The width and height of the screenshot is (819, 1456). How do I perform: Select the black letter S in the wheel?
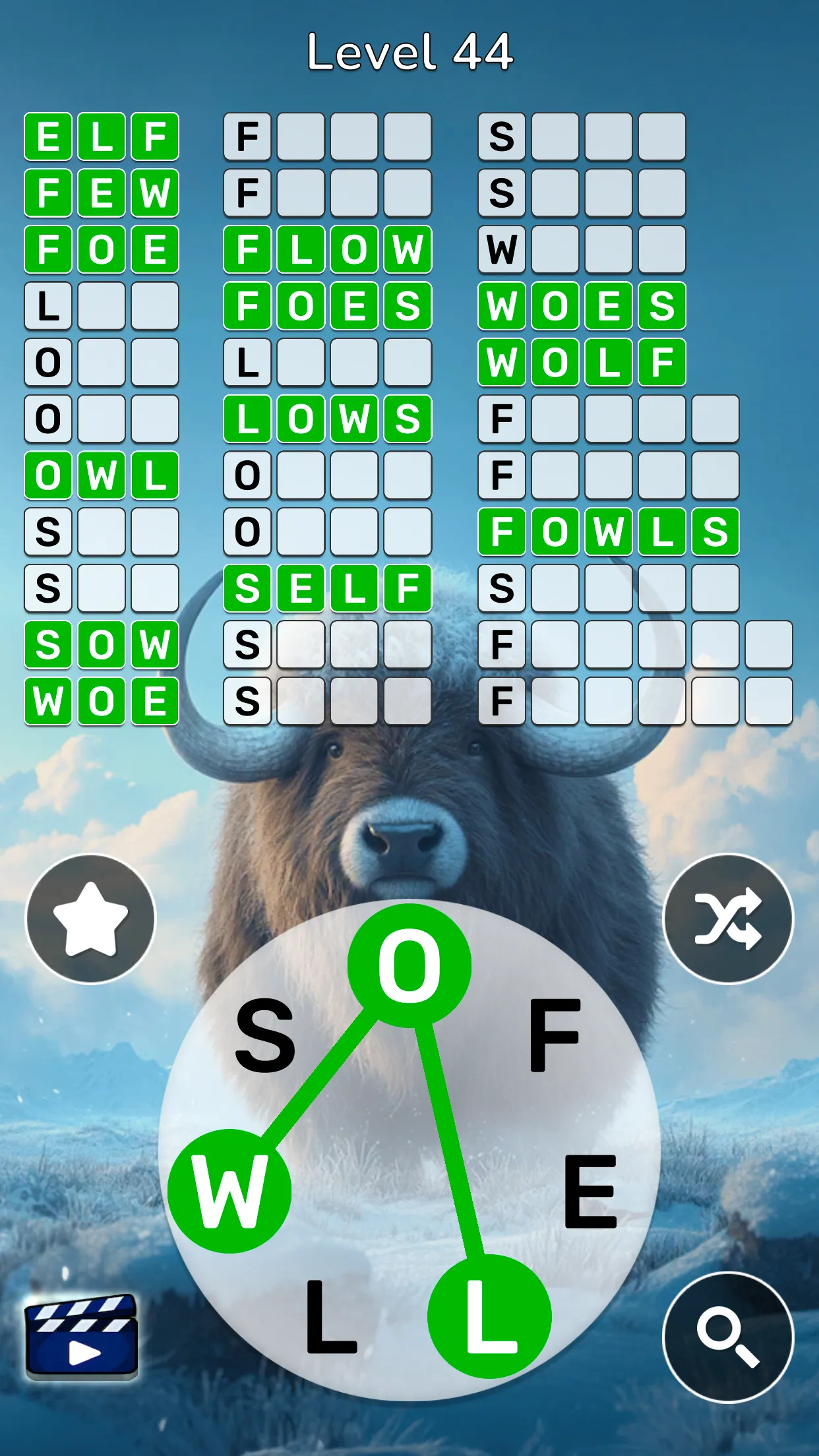click(265, 1035)
